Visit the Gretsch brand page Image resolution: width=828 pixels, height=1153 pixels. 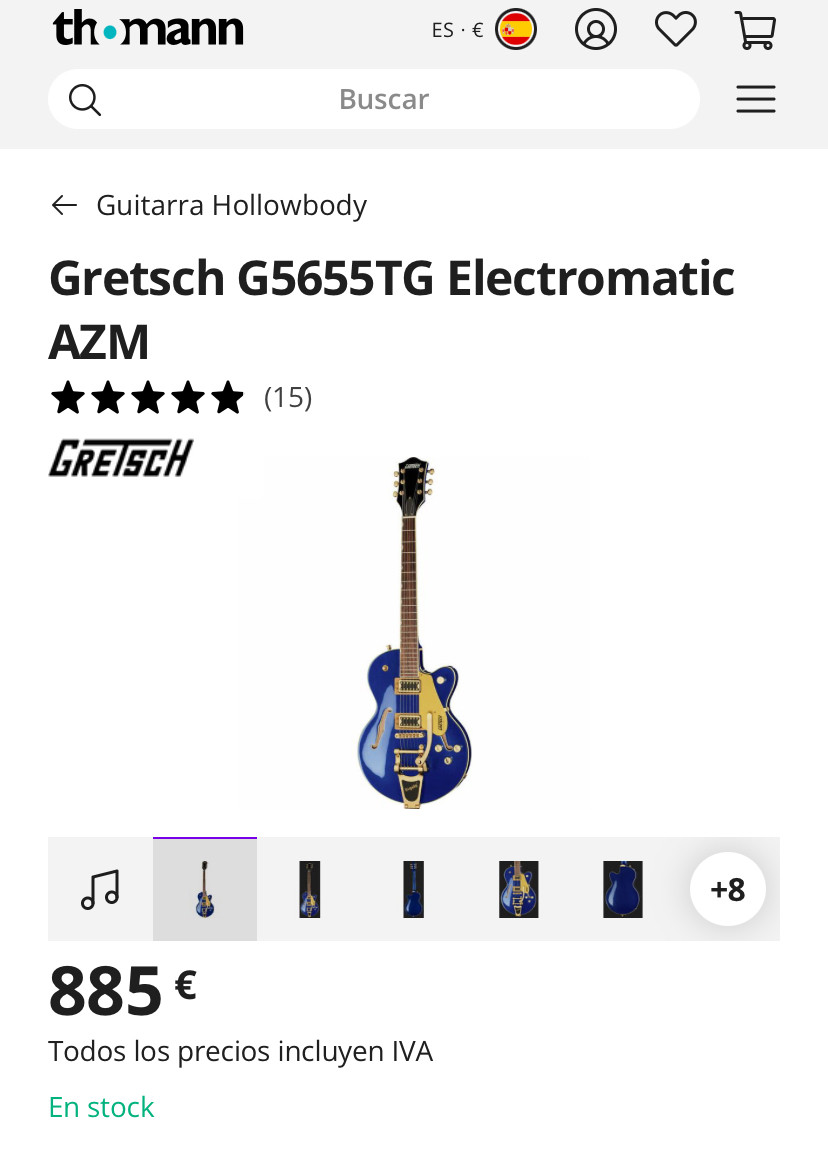click(121, 458)
